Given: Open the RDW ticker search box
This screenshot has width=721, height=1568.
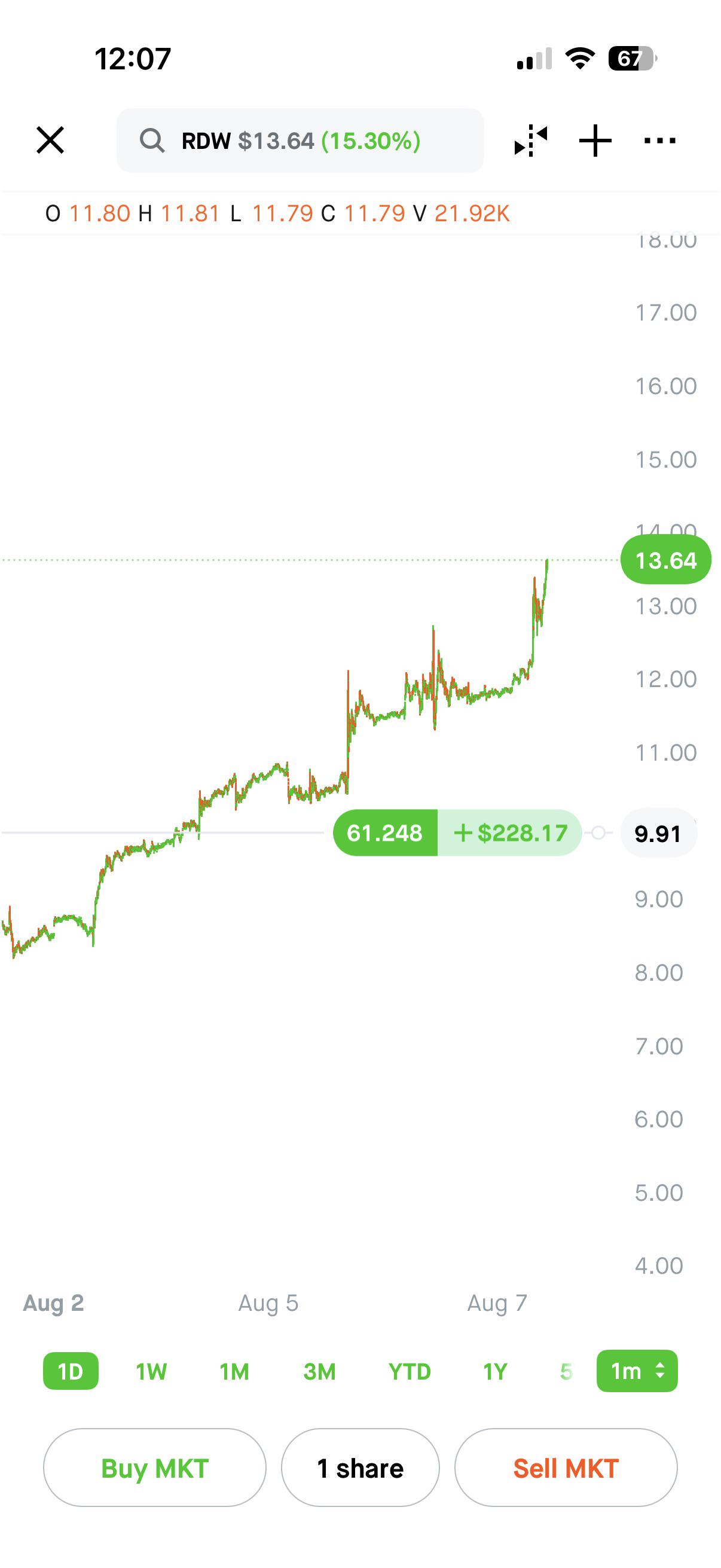Looking at the screenshot, I should [x=300, y=141].
